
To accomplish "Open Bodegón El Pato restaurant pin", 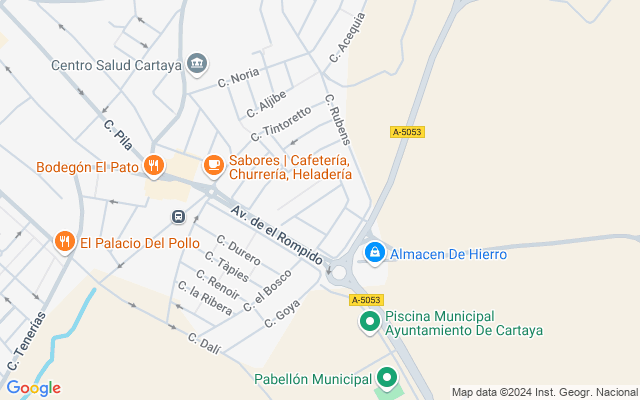I will point(153,166).
